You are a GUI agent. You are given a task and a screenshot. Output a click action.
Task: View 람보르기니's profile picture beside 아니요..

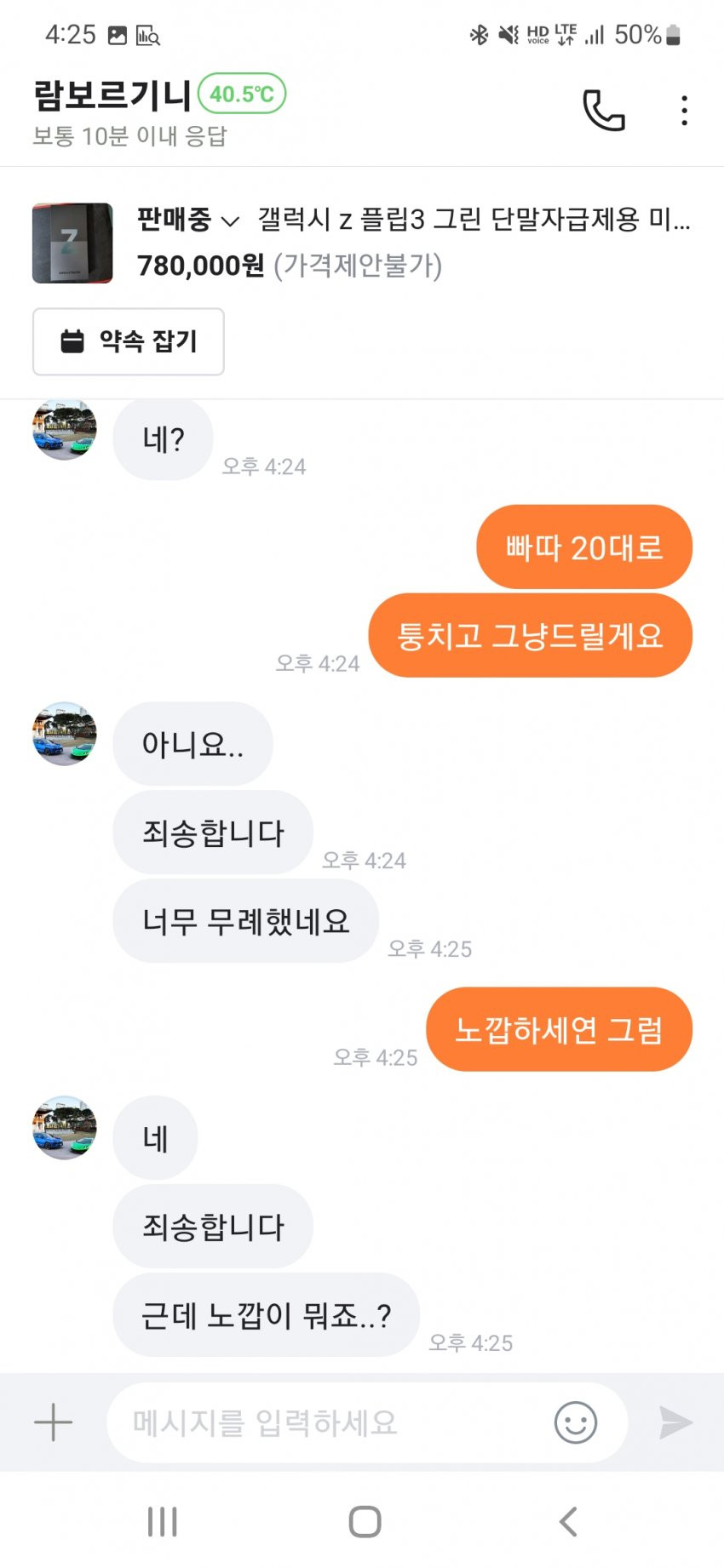tap(65, 734)
